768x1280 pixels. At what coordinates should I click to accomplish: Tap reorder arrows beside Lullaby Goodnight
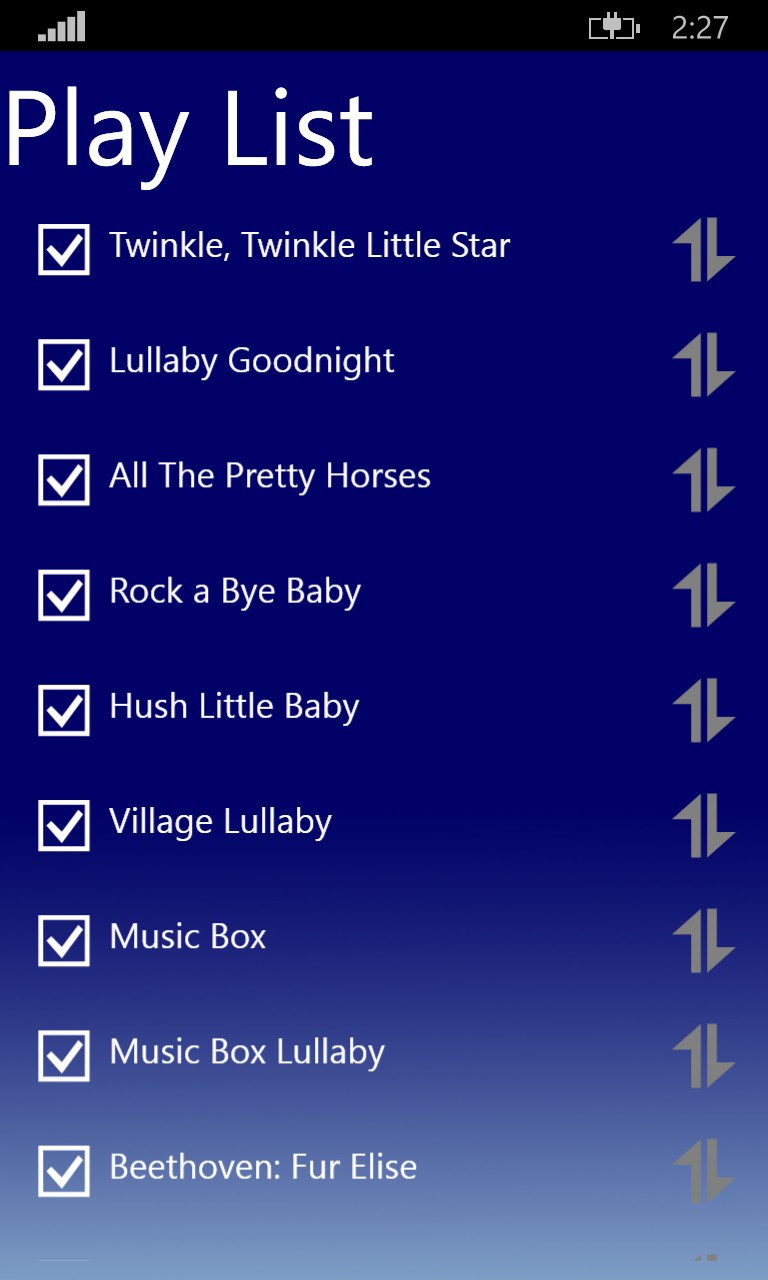703,364
